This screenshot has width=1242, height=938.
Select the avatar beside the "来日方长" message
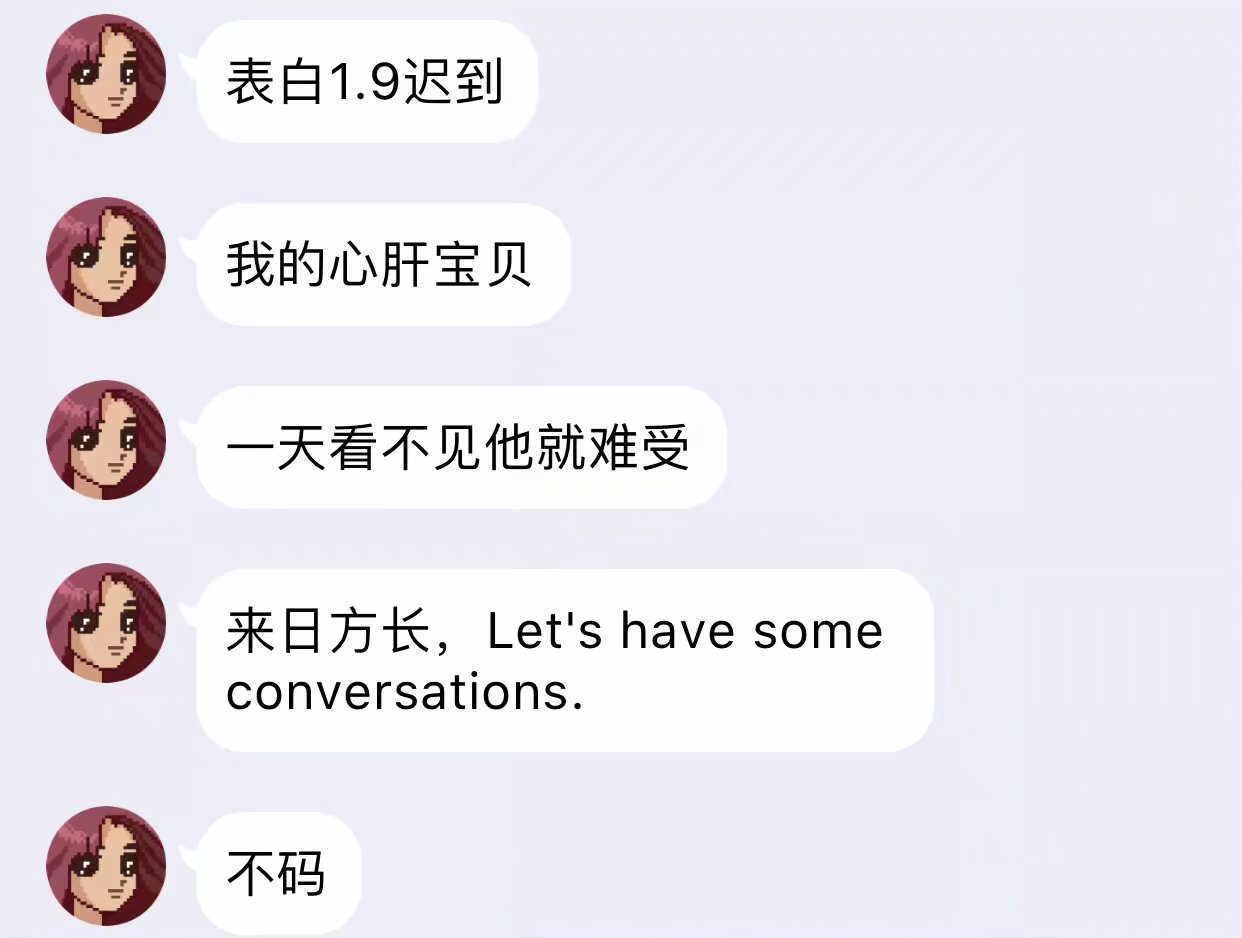[x=106, y=623]
